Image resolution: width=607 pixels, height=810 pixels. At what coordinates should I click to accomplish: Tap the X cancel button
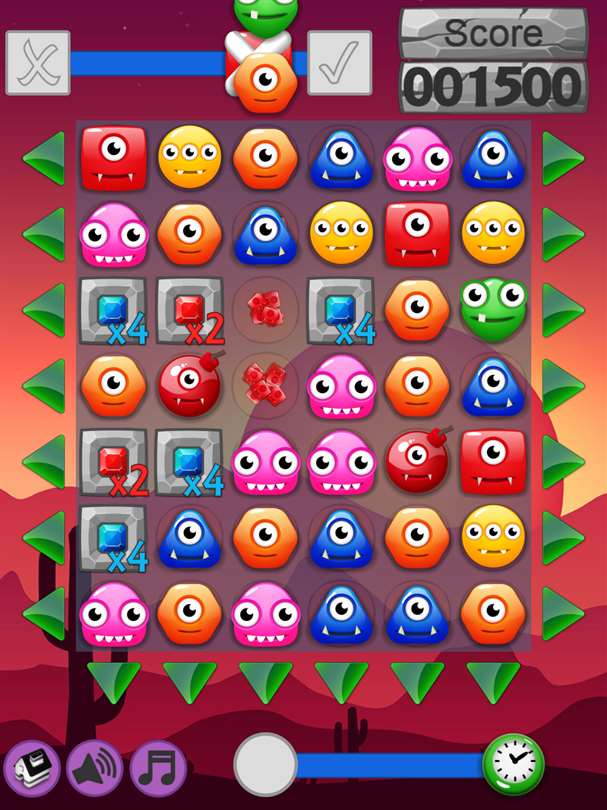[38, 63]
